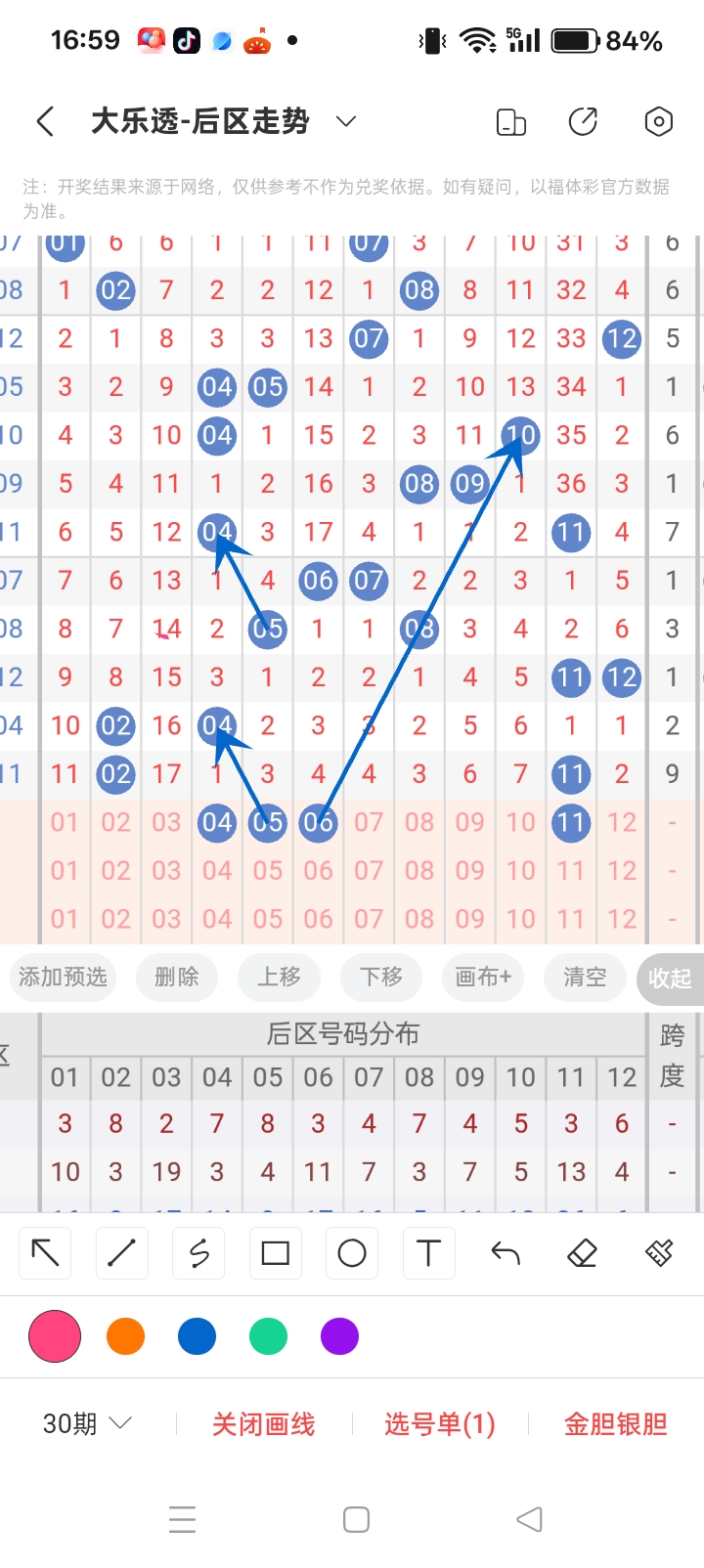The width and height of the screenshot is (704, 1568).
Task: Select the straight line drawing tool
Action: [121, 1252]
